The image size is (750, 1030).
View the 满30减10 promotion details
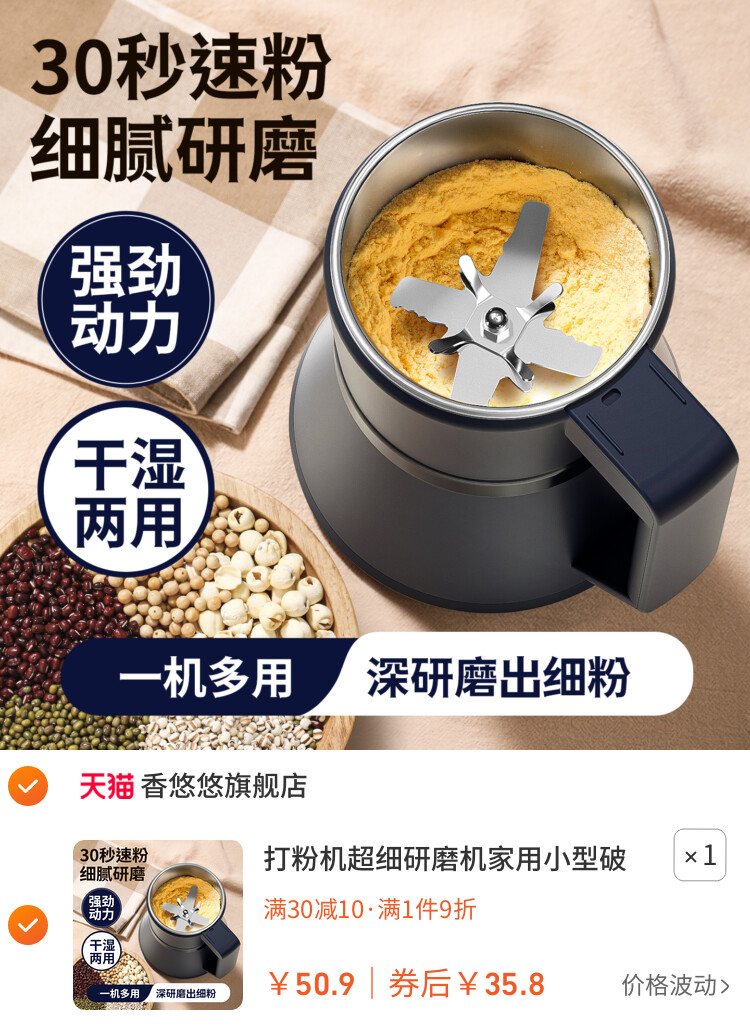pyautogui.click(x=370, y=909)
